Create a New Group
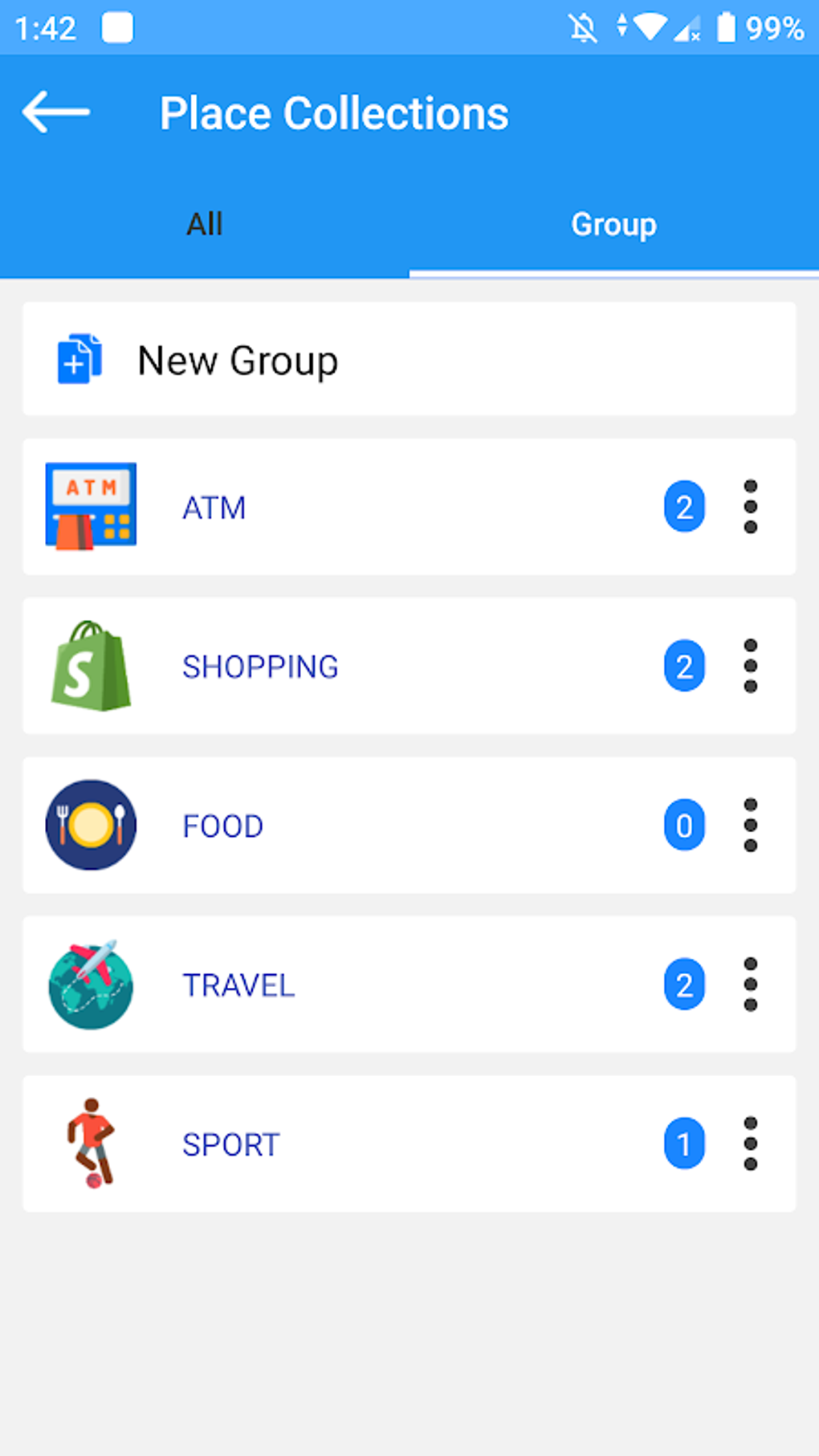 pyautogui.click(x=238, y=360)
